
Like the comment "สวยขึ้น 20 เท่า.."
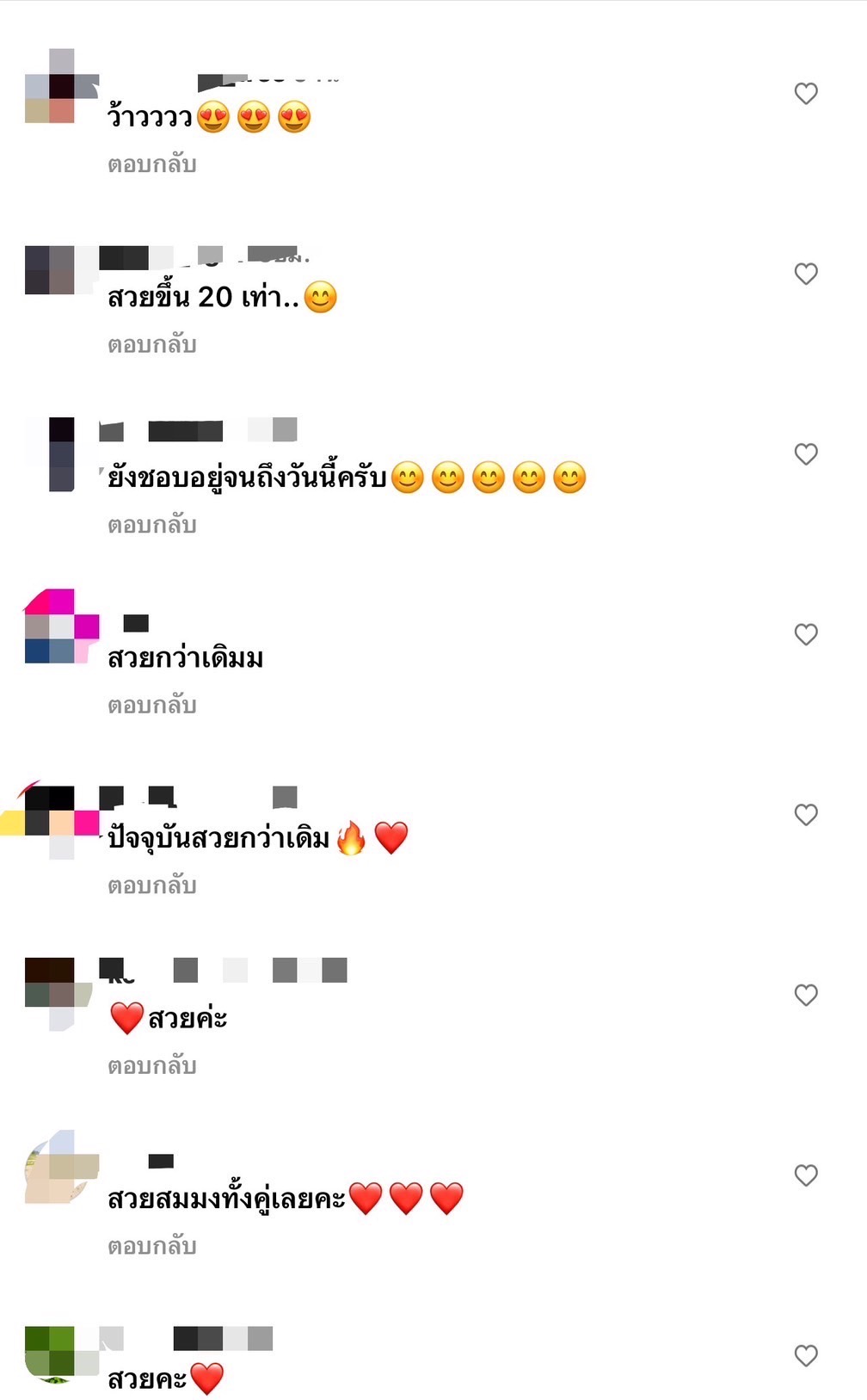pos(805,274)
